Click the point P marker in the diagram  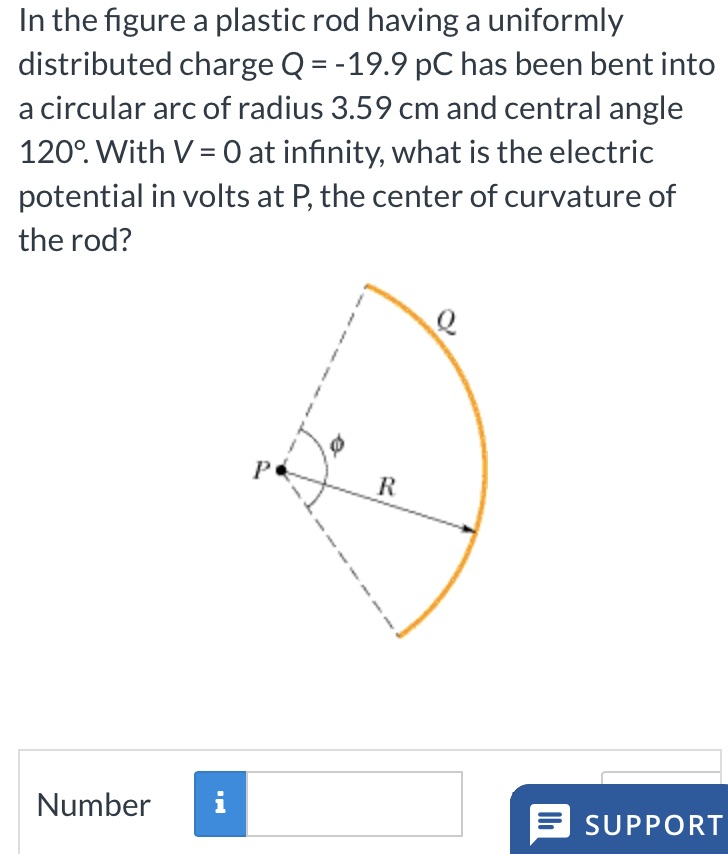click(x=282, y=468)
